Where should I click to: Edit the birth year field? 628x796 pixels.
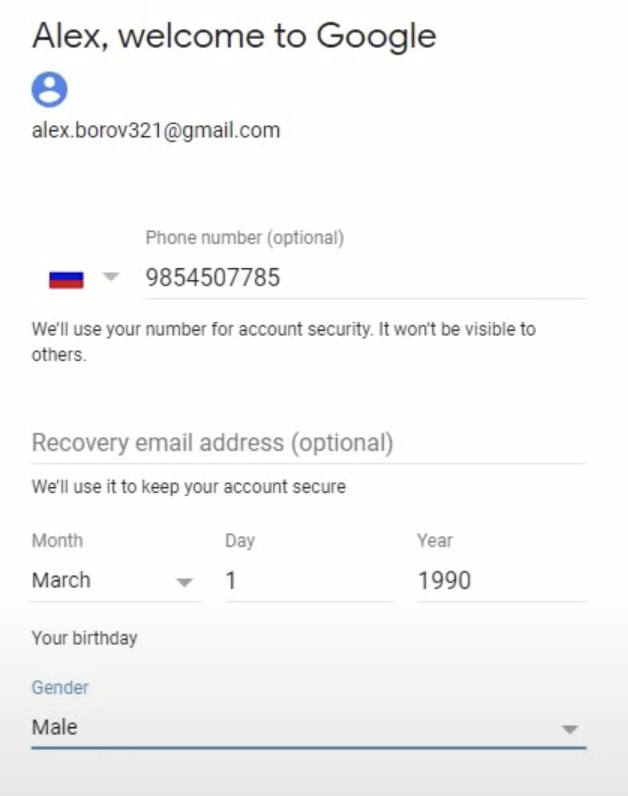tap(500, 581)
